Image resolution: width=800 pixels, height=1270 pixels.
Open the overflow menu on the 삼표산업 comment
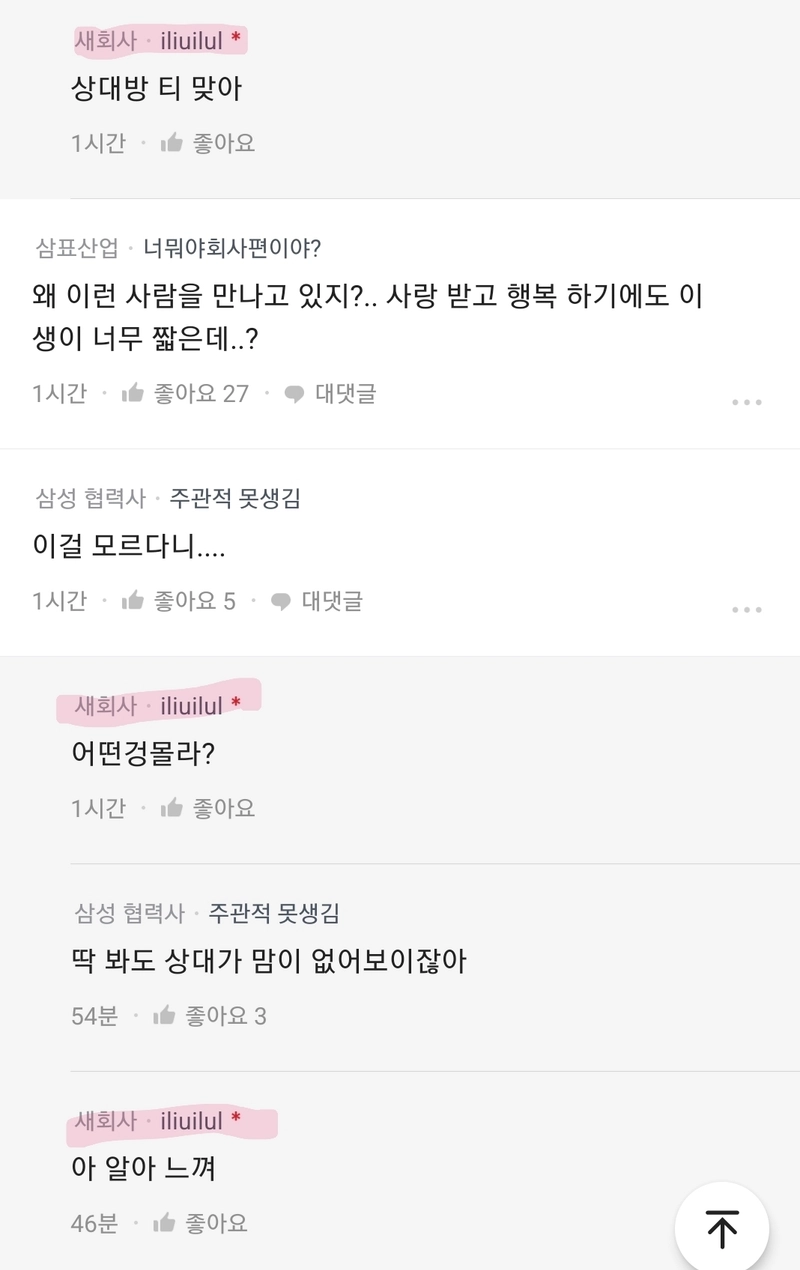click(x=747, y=401)
